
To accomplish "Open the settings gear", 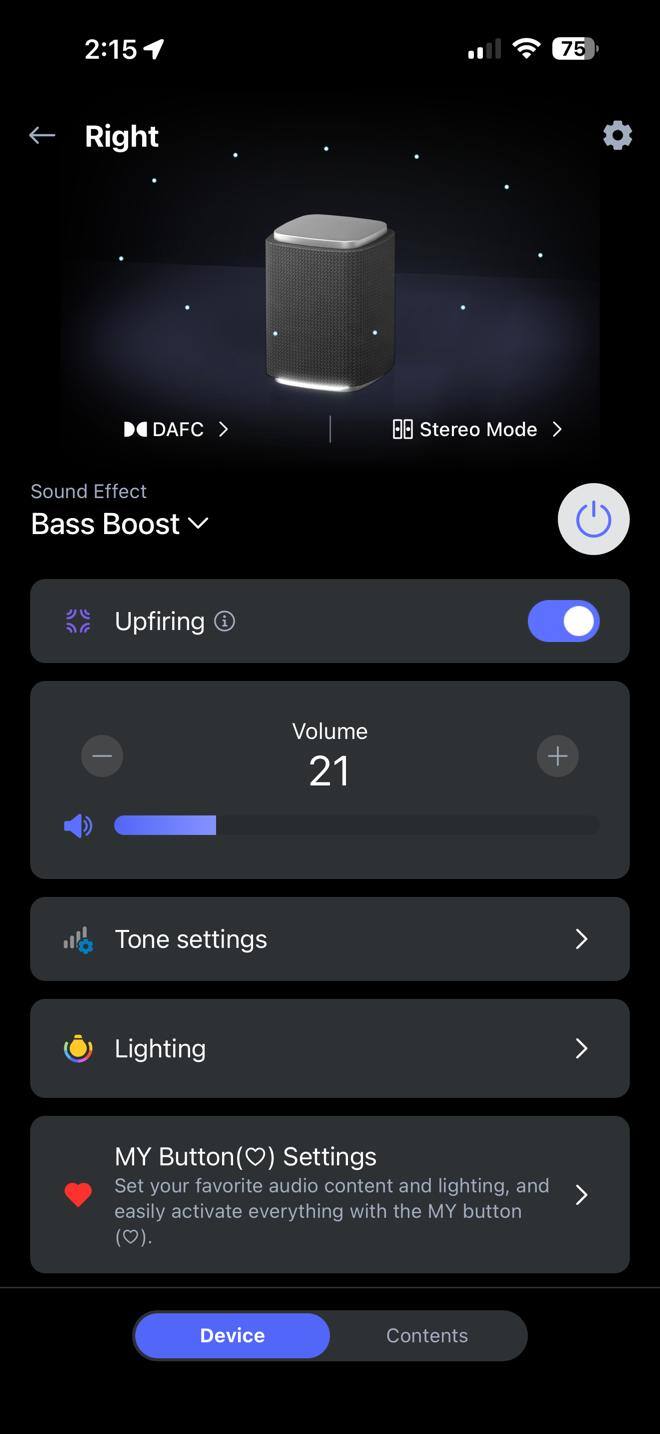I will pyautogui.click(x=617, y=135).
